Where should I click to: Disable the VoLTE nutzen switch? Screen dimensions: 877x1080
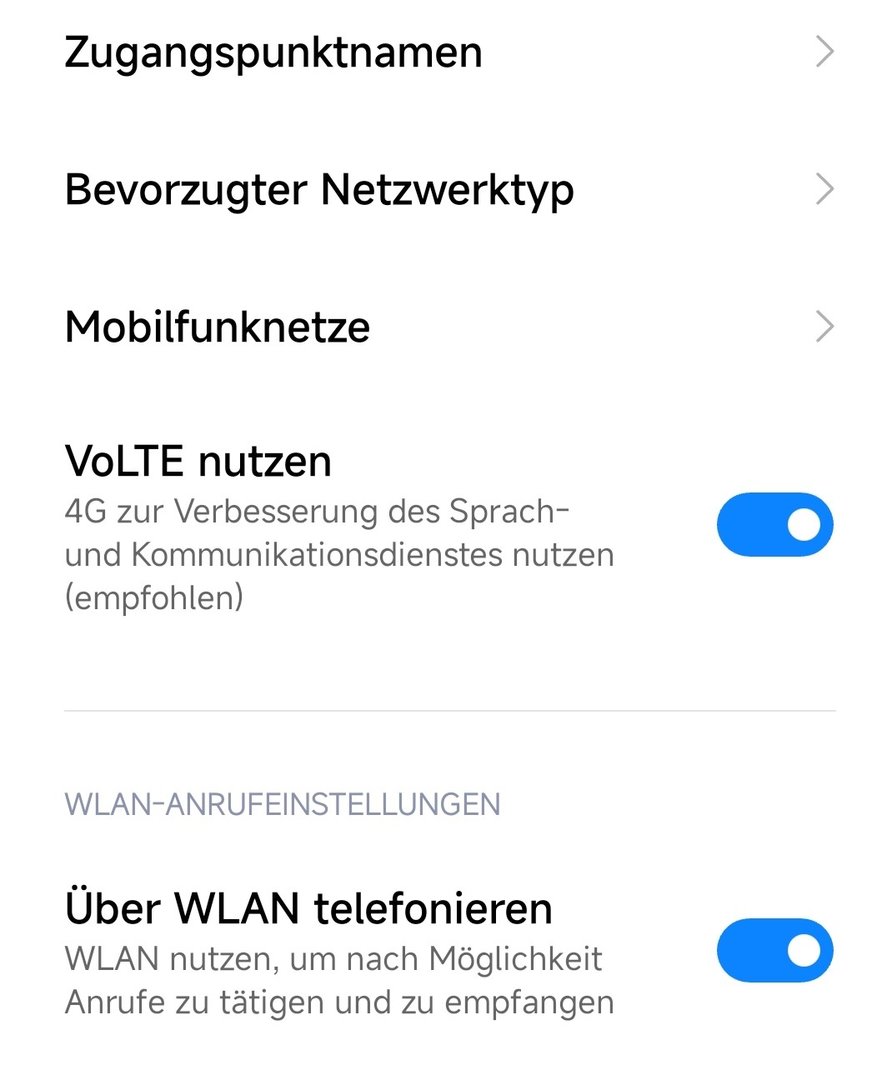tap(774, 524)
